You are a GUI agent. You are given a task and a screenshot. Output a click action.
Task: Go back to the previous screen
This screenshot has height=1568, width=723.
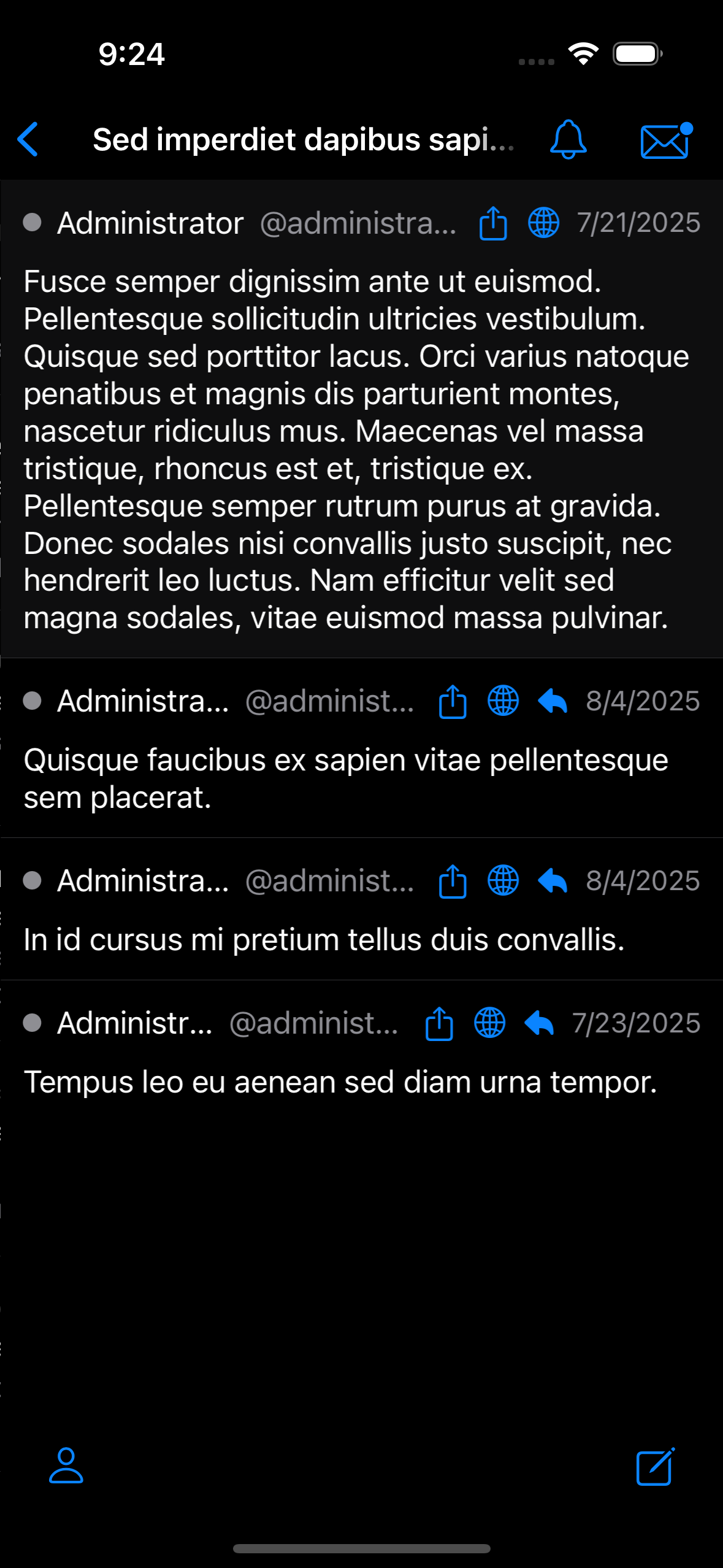[x=28, y=139]
